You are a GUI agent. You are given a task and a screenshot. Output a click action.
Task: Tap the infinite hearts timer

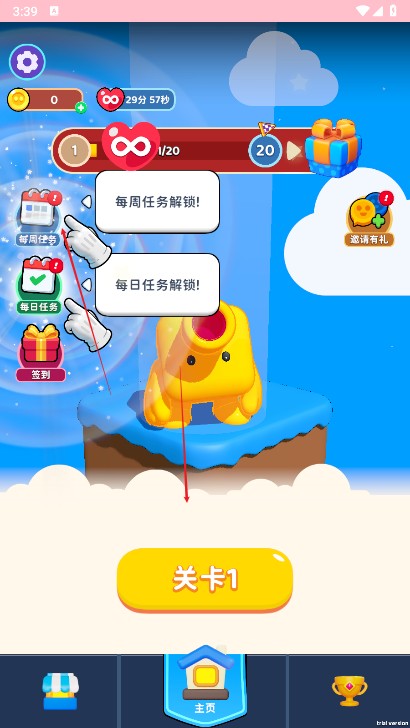[136, 99]
